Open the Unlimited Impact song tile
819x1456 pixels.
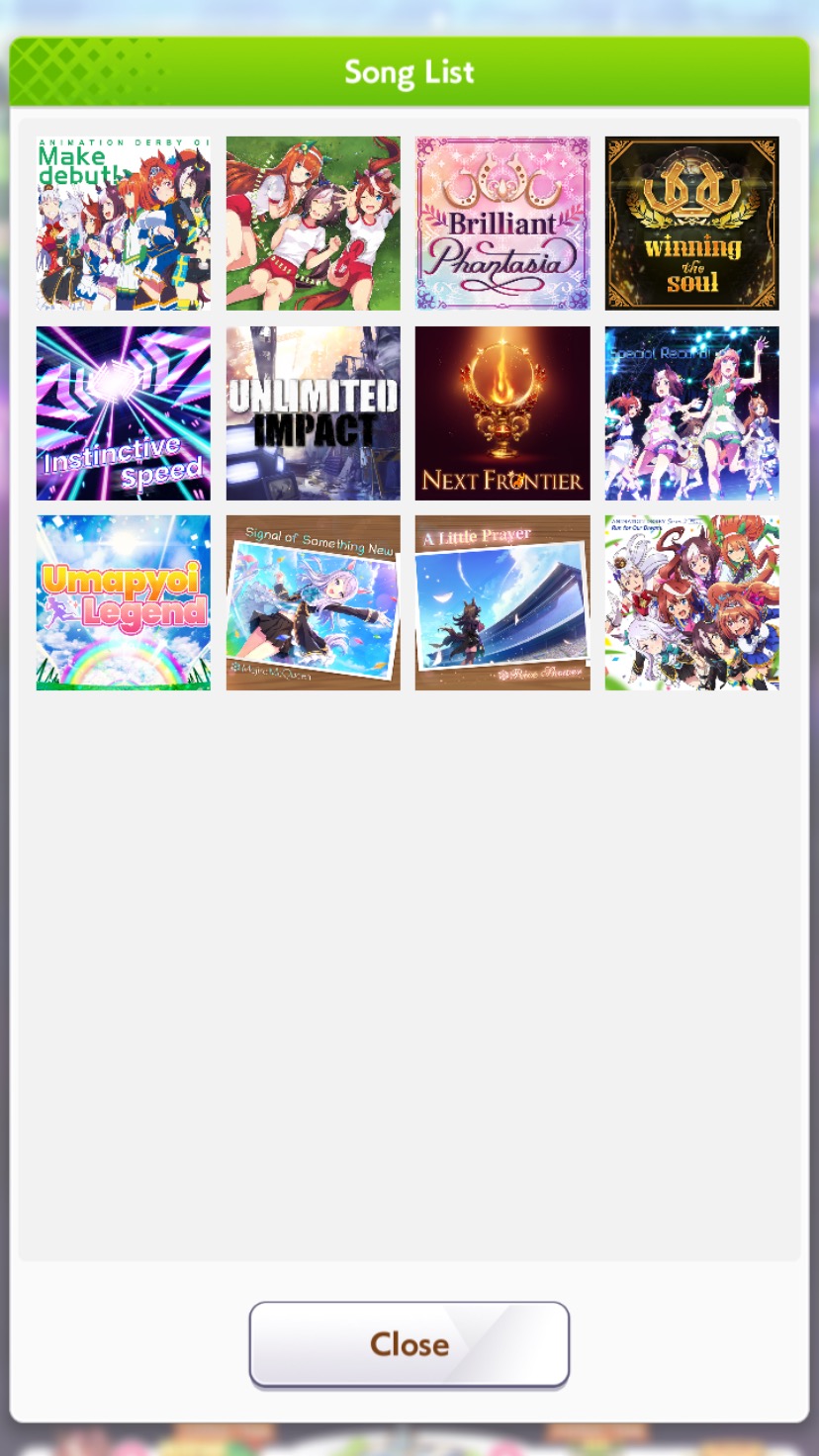tap(314, 413)
